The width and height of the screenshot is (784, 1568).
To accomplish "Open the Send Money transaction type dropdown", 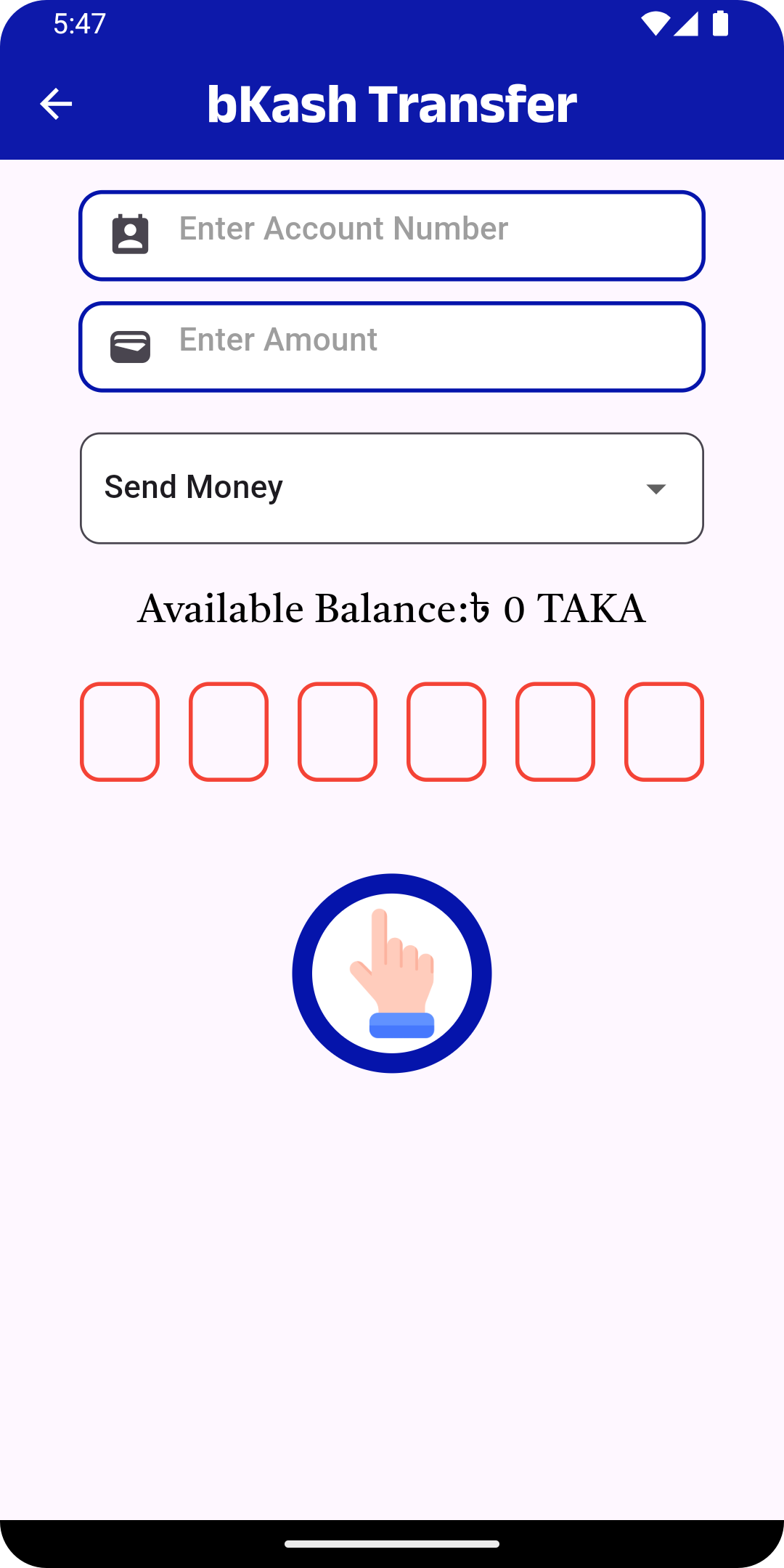I will (392, 487).
